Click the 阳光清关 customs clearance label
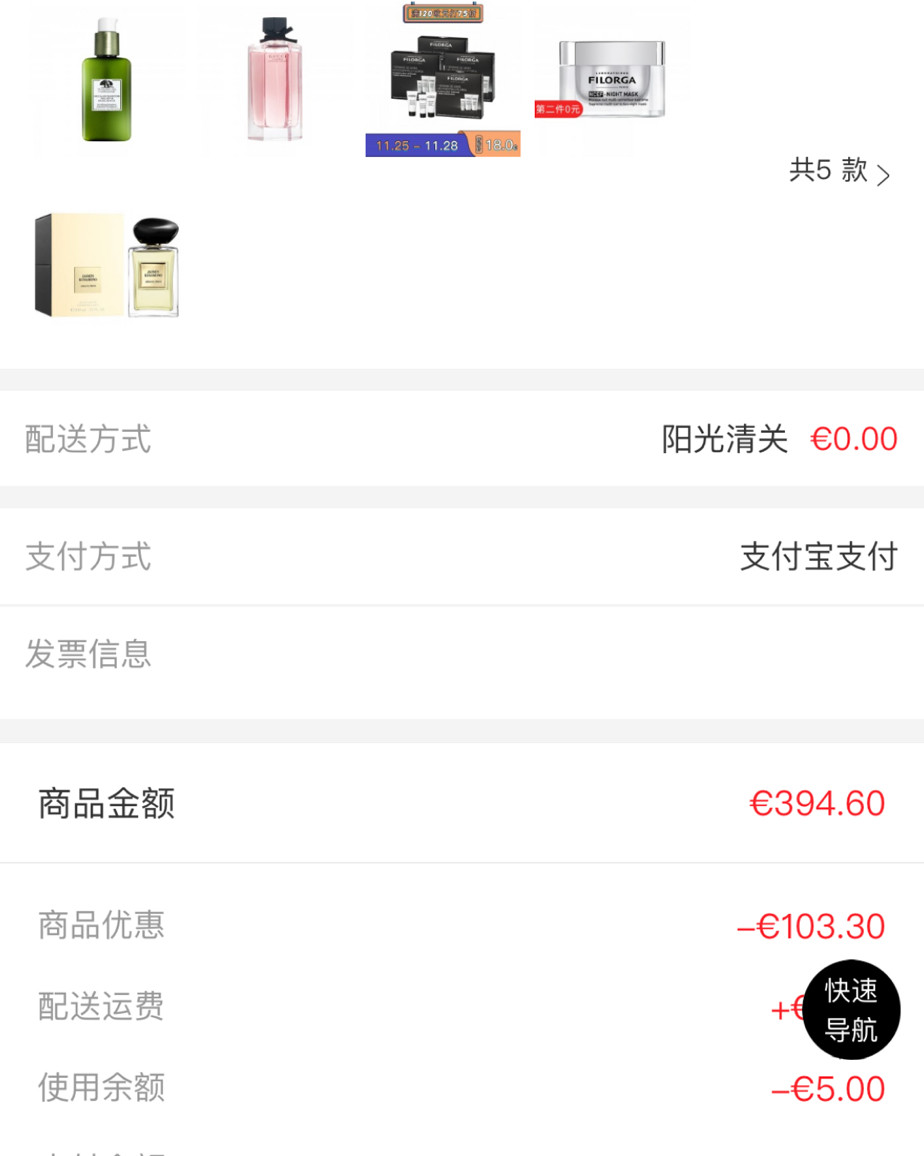Image resolution: width=924 pixels, height=1156 pixels. [725, 438]
